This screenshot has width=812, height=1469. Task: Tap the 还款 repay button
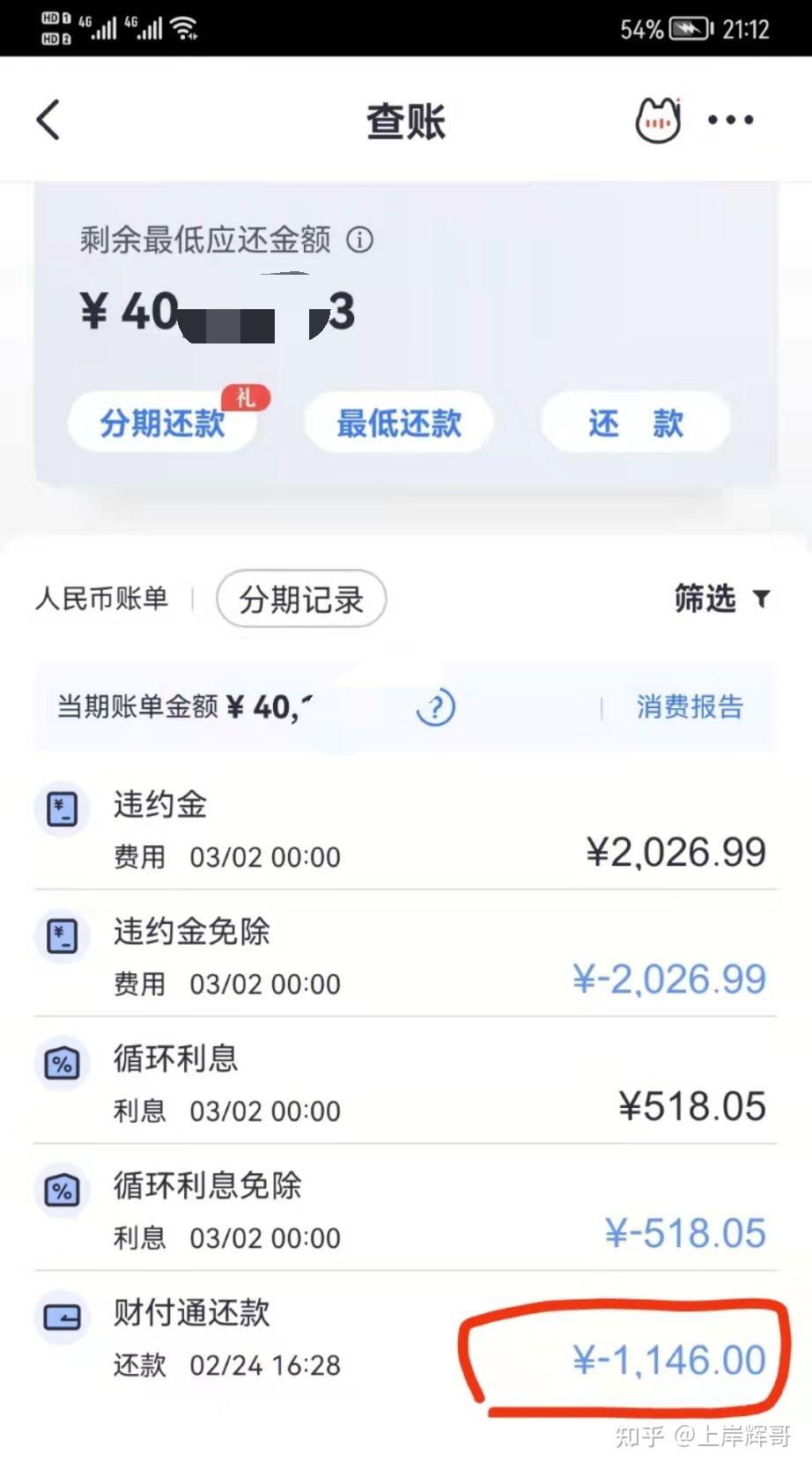[636, 423]
